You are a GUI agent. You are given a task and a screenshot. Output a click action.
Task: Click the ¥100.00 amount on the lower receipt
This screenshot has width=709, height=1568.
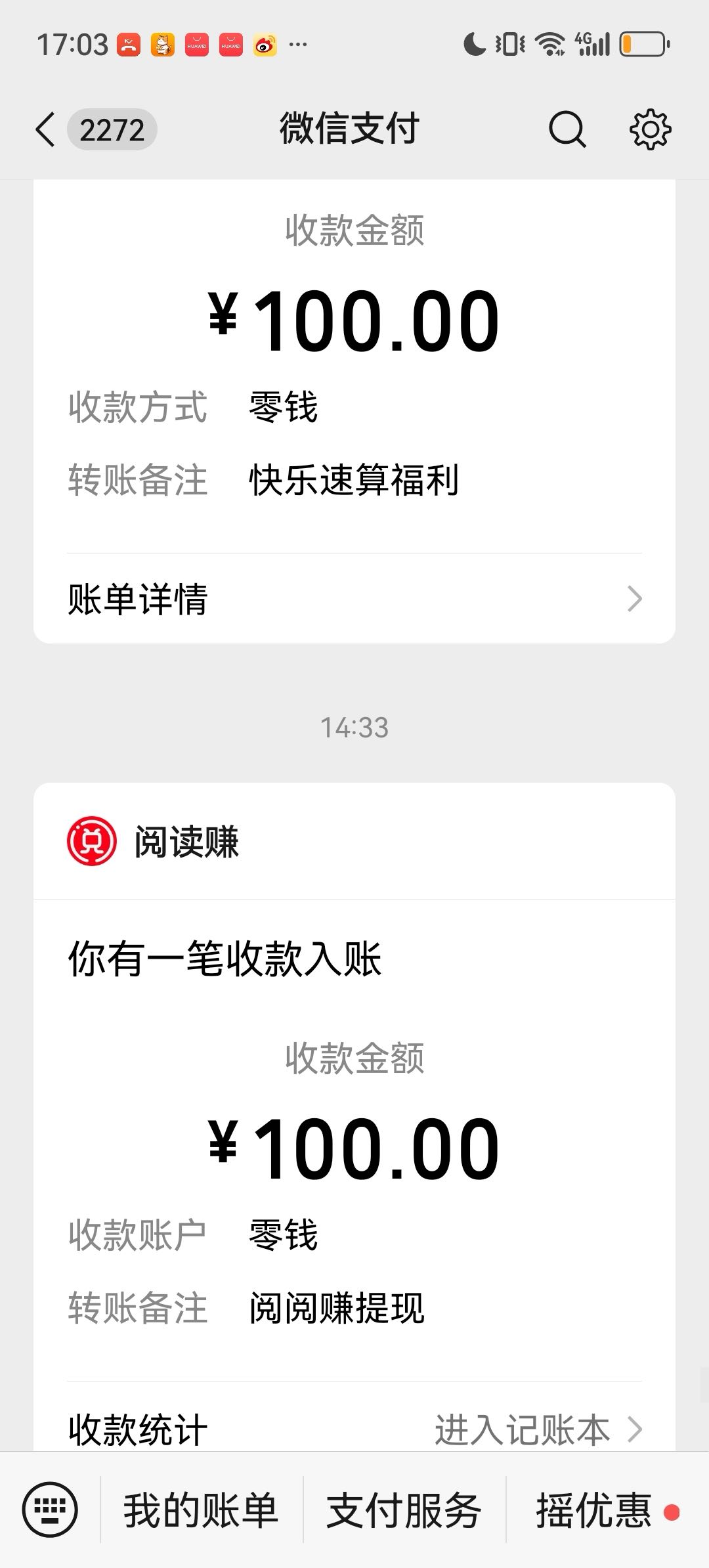tap(354, 1144)
